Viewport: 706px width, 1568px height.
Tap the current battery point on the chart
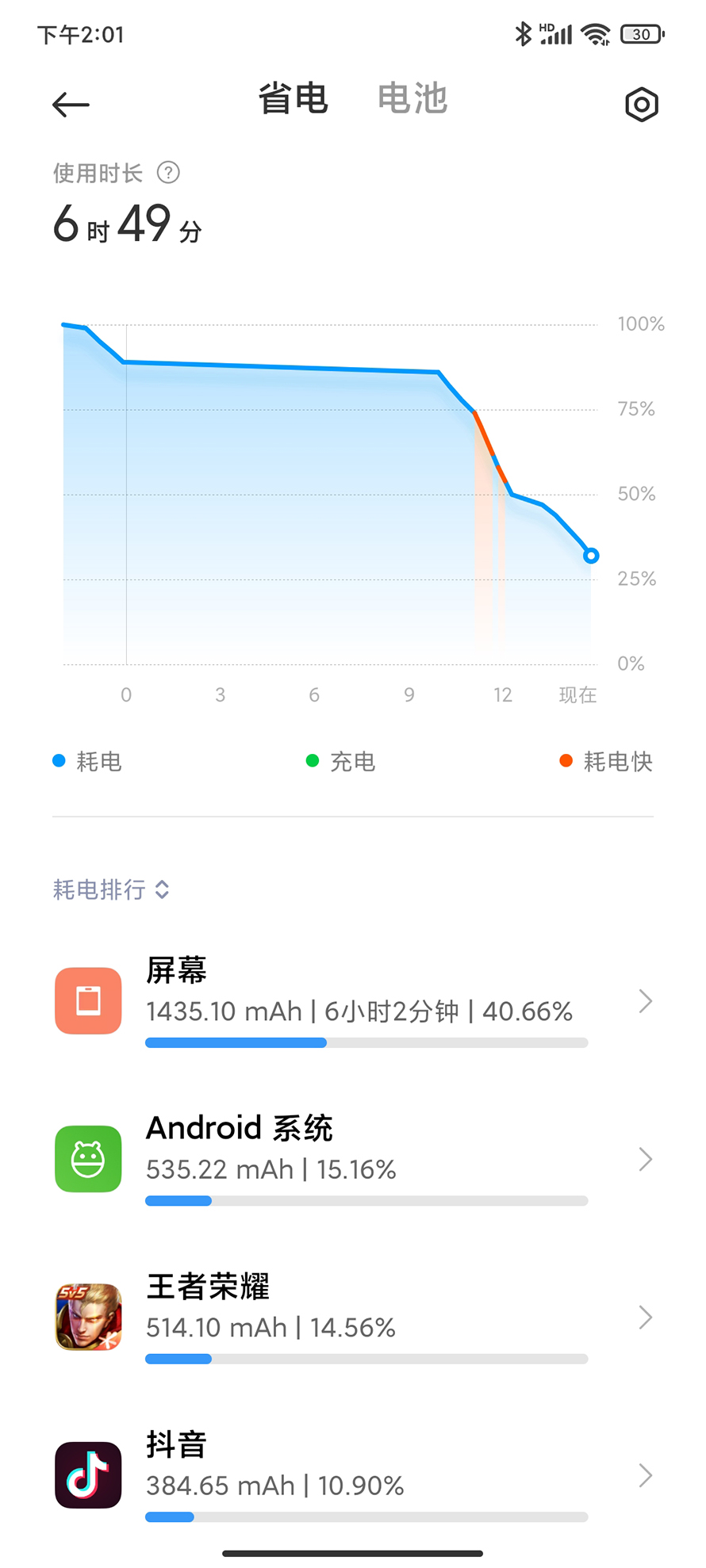coord(590,556)
